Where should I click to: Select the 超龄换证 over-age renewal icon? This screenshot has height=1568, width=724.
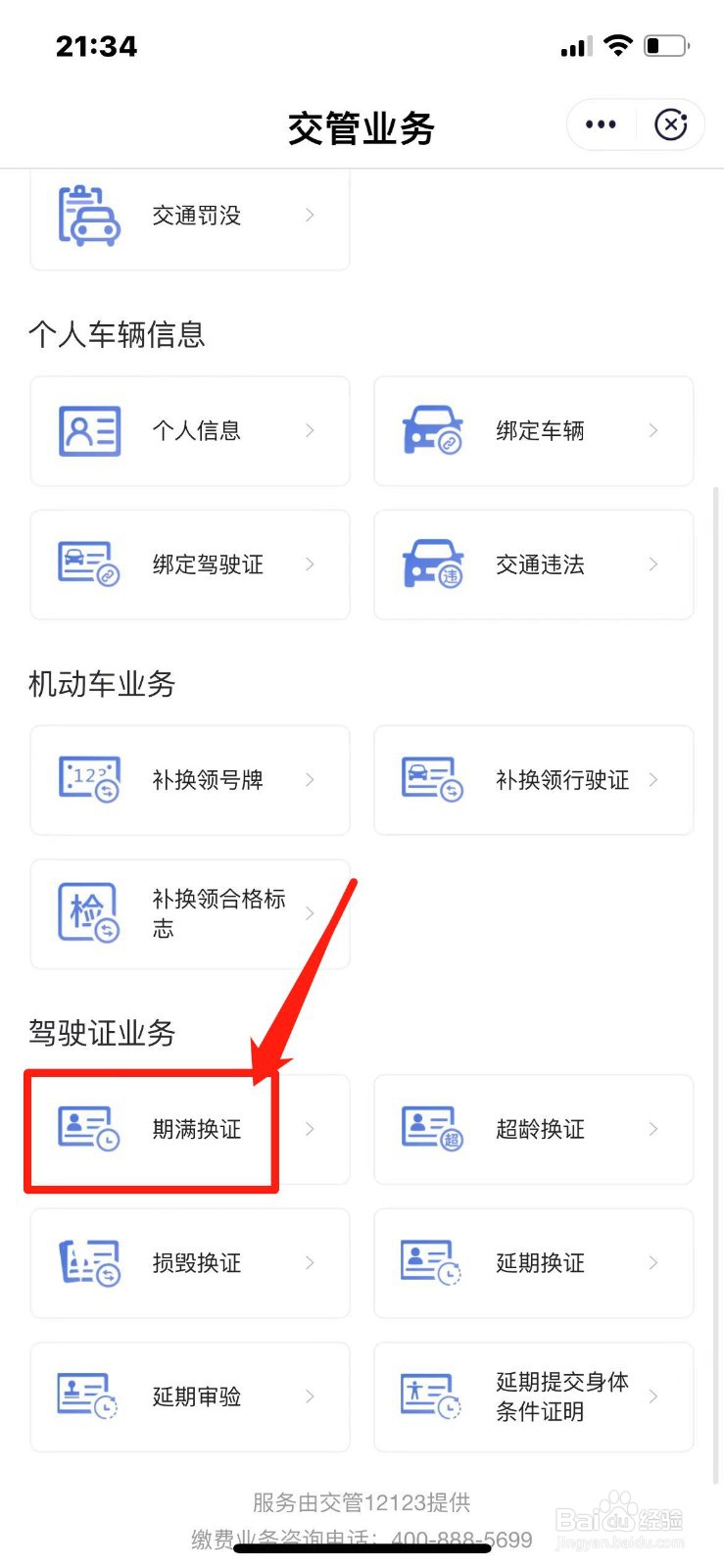[431, 1128]
